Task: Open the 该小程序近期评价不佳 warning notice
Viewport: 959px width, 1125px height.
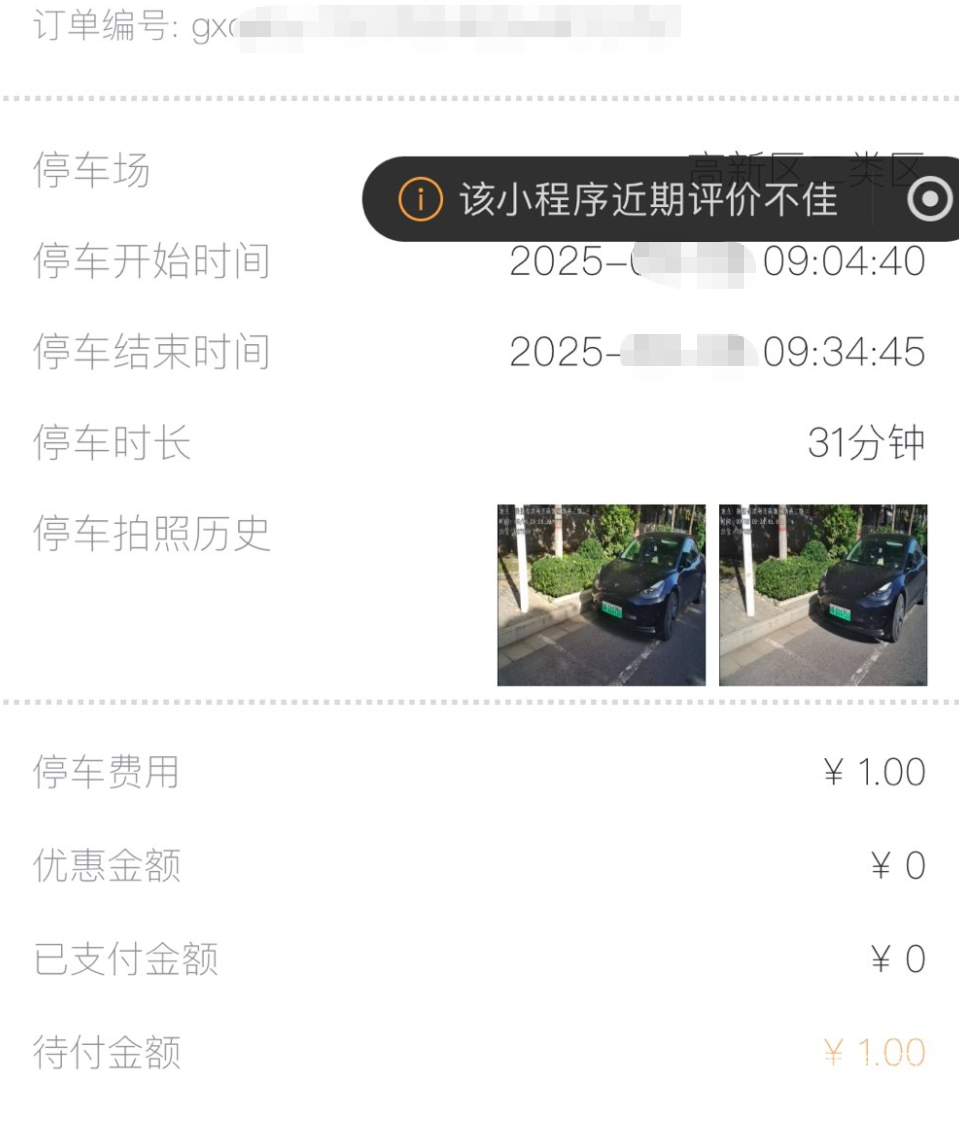Action: (x=620, y=200)
